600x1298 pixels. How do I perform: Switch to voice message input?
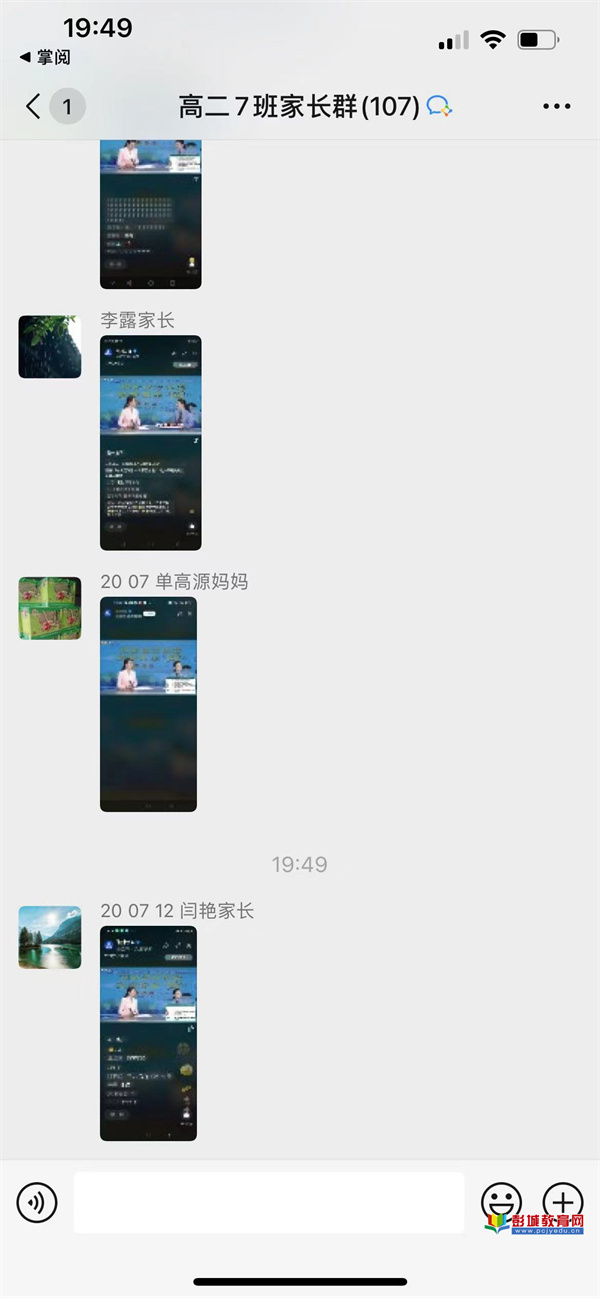(38, 1202)
